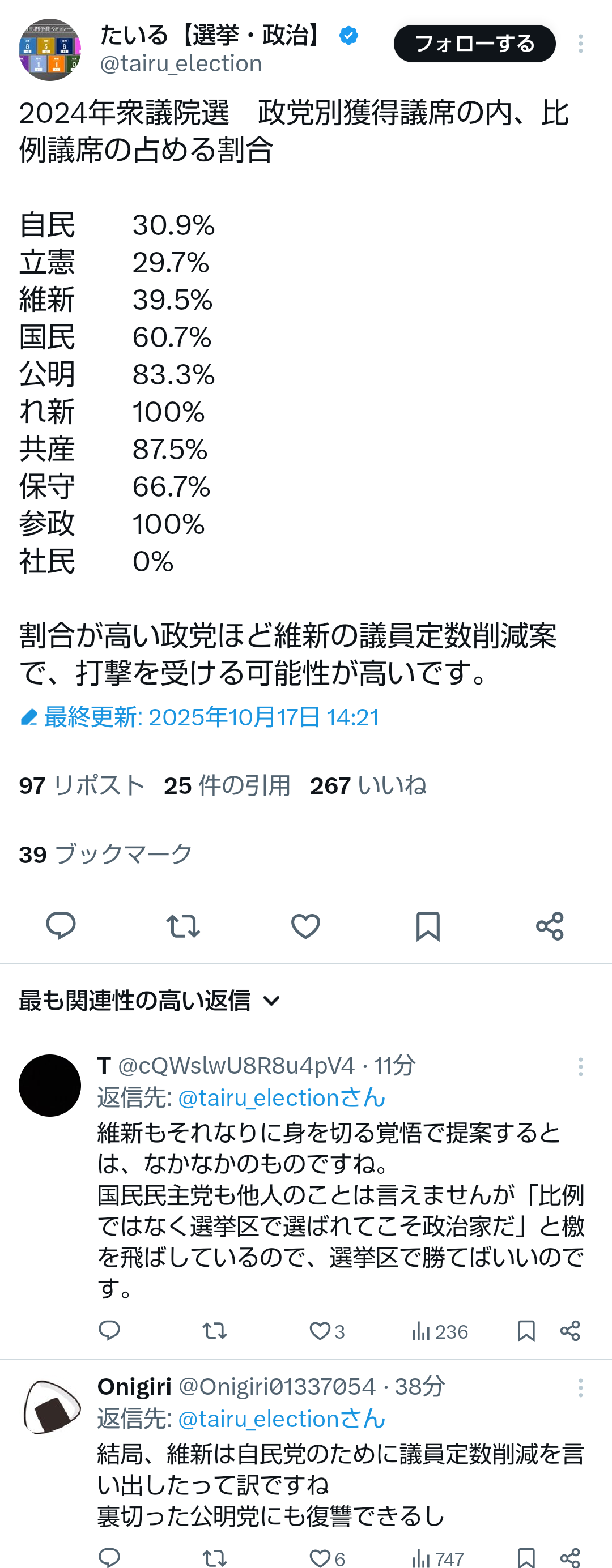
Task: Open overflow menu on Onigiri's reply
Action: tap(580, 1388)
